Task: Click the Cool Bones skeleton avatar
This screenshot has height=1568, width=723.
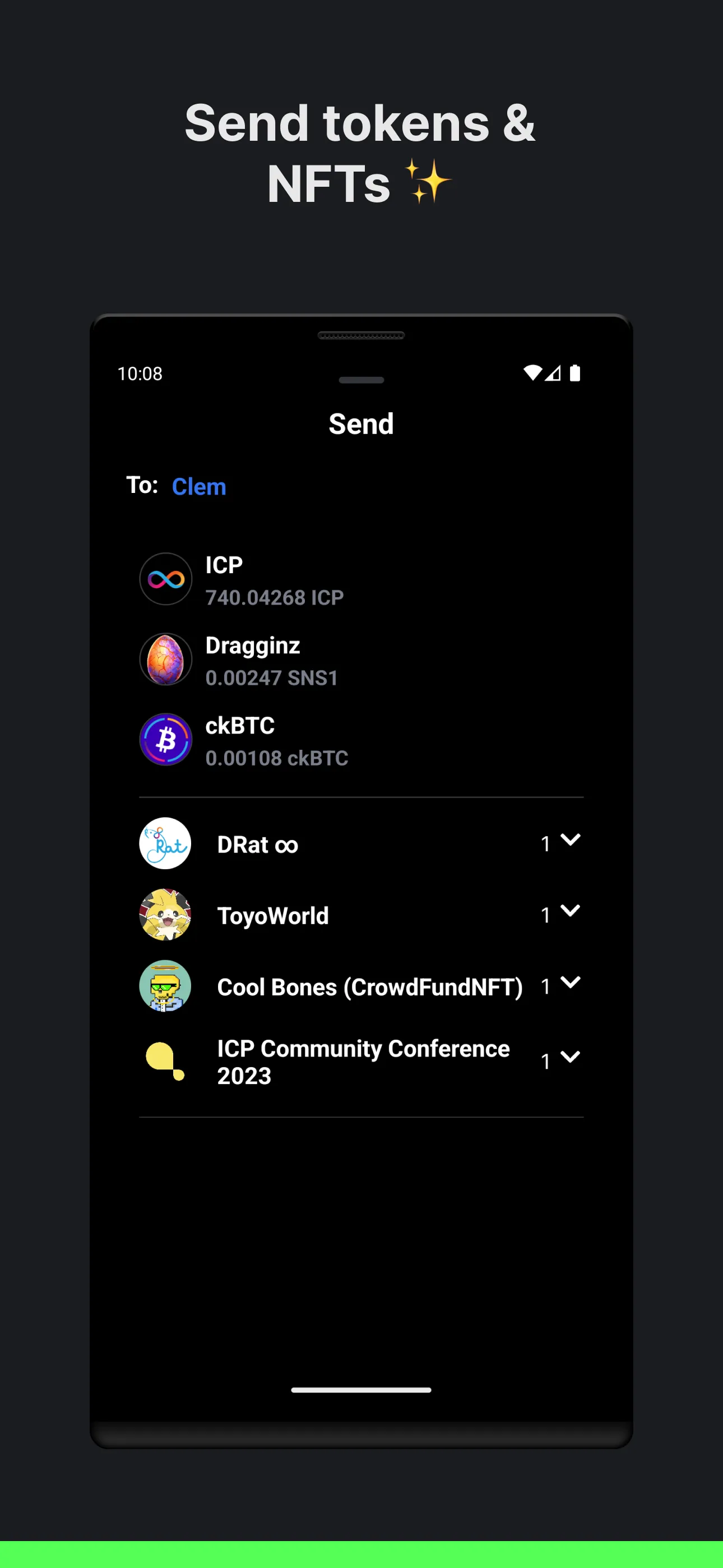Action: click(165, 986)
